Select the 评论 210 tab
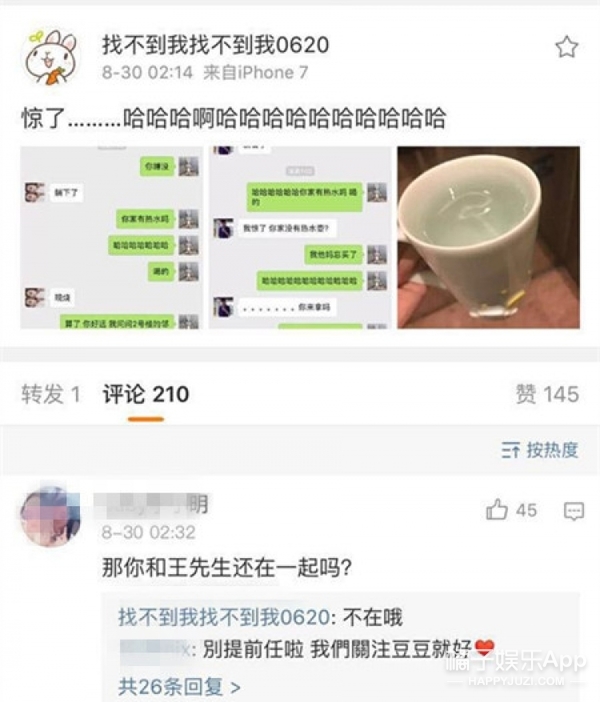Screen dimensions: 600x702 point(145,395)
